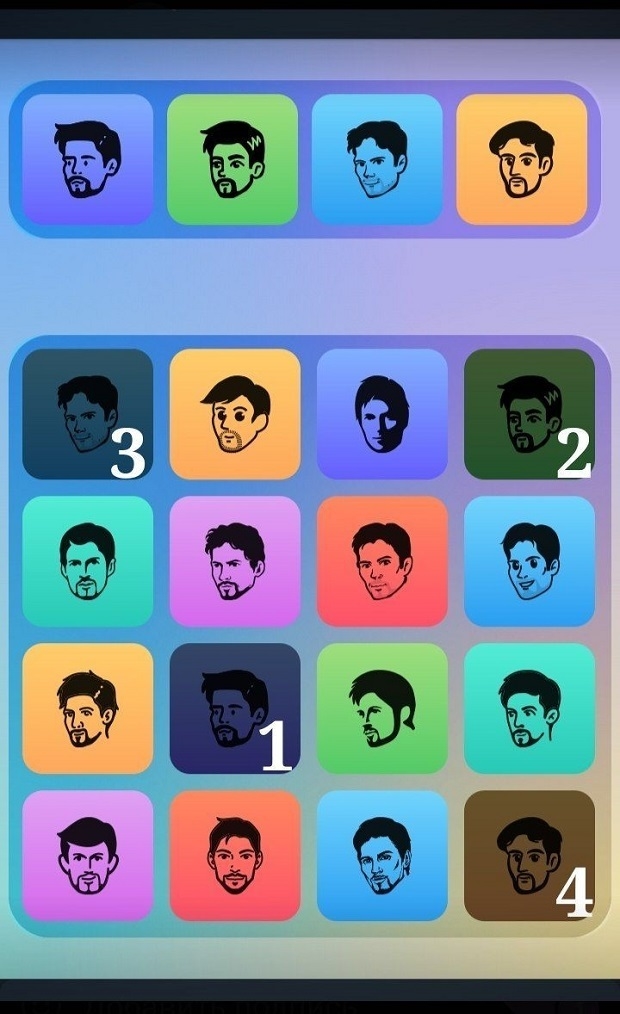Viewport: 620px width, 1014px height.
Task: Tap the darkened tile labeled 3
Action: click(87, 414)
